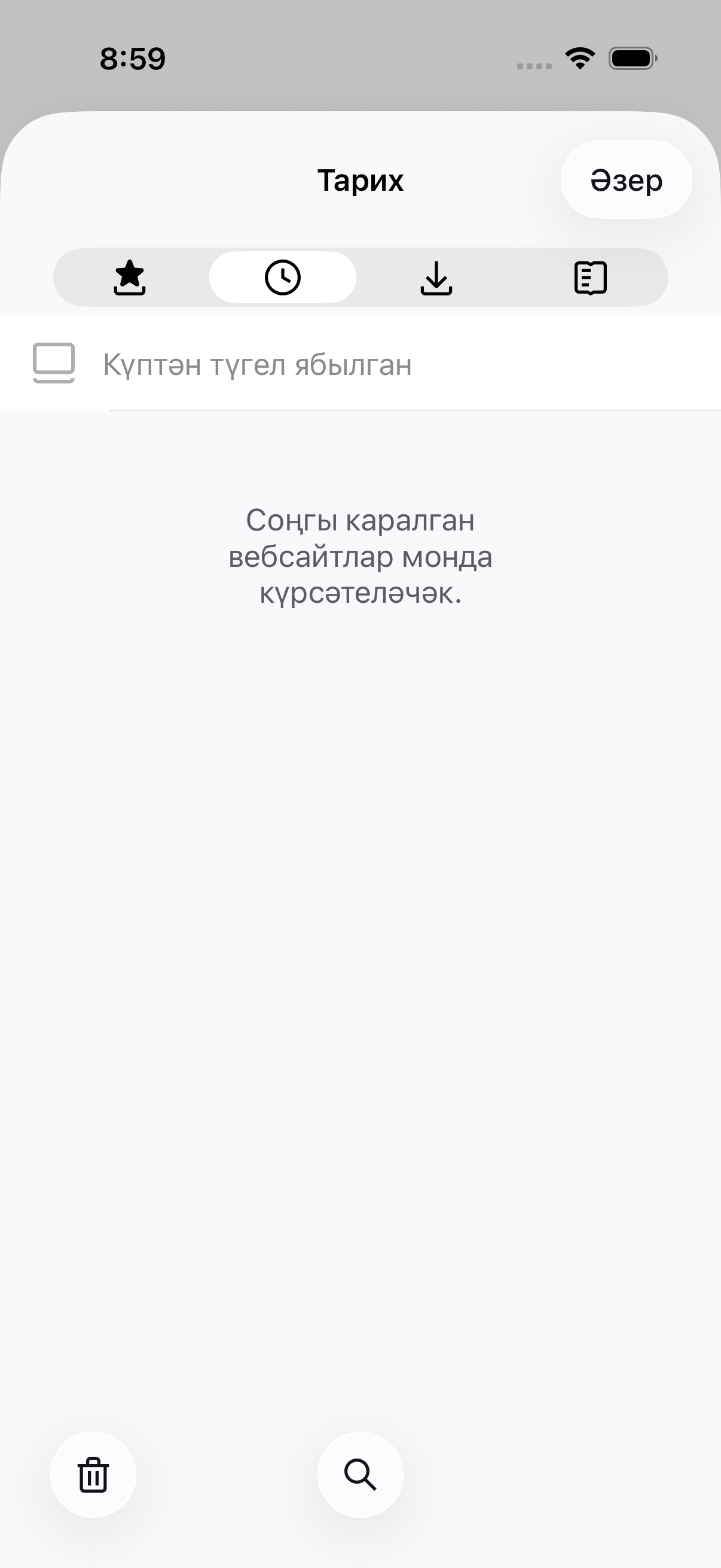Clear history with the trash icon
Image resolution: width=721 pixels, height=1568 pixels.
pyautogui.click(x=93, y=1475)
